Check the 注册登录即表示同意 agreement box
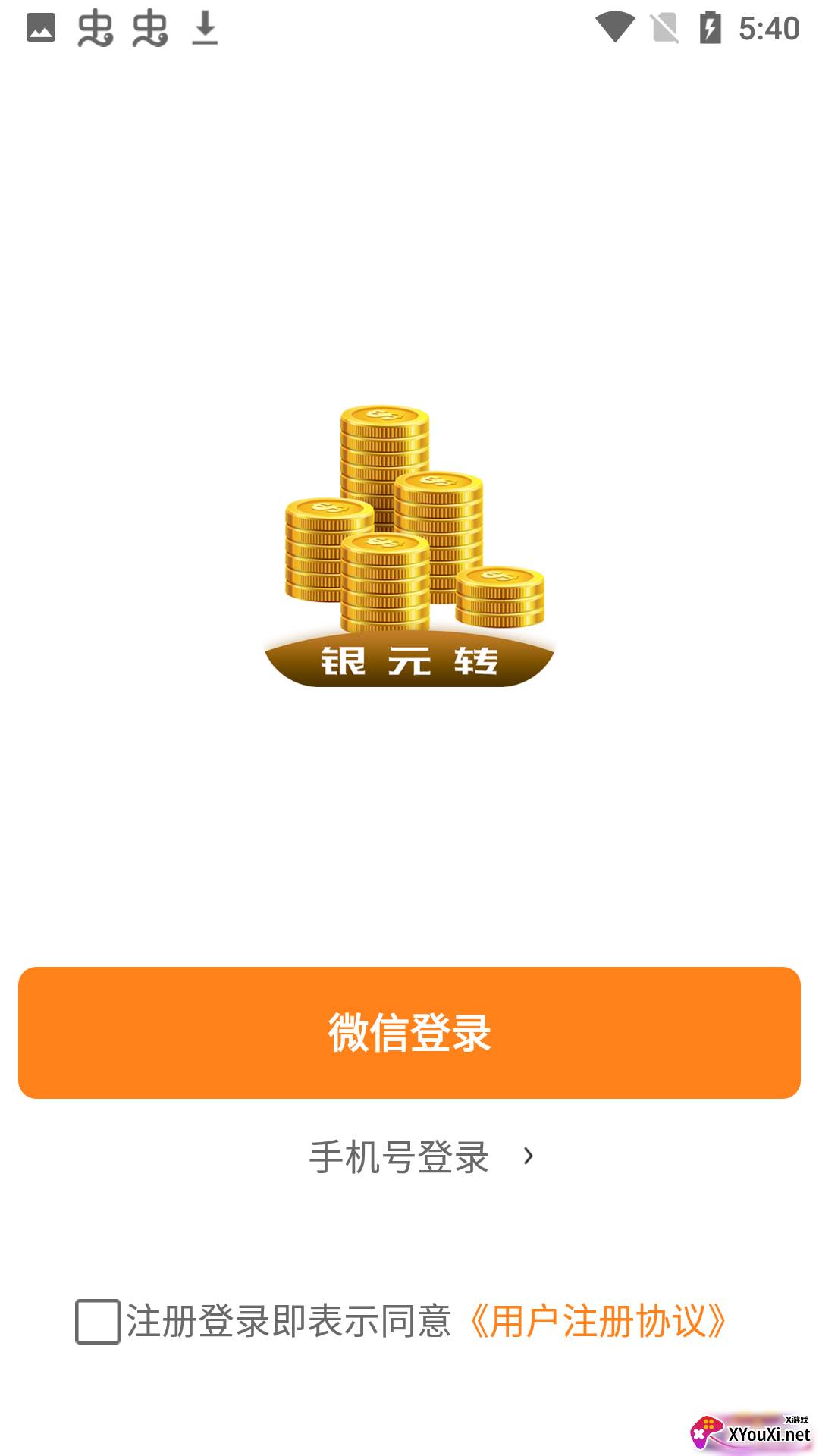This screenshot has height=1456, width=819. pyautogui.click(x=98, y=1321)
